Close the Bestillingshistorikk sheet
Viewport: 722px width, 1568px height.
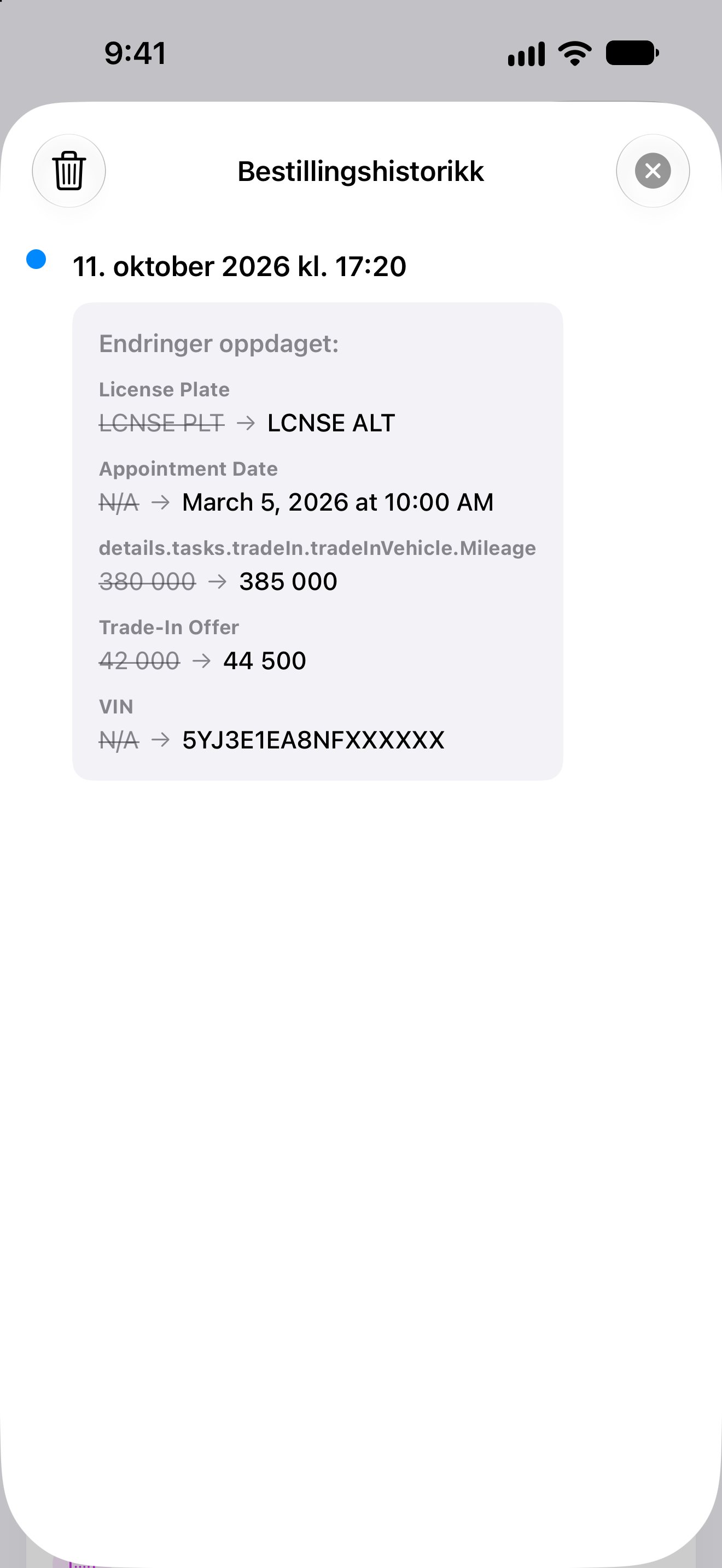point(653,171)
